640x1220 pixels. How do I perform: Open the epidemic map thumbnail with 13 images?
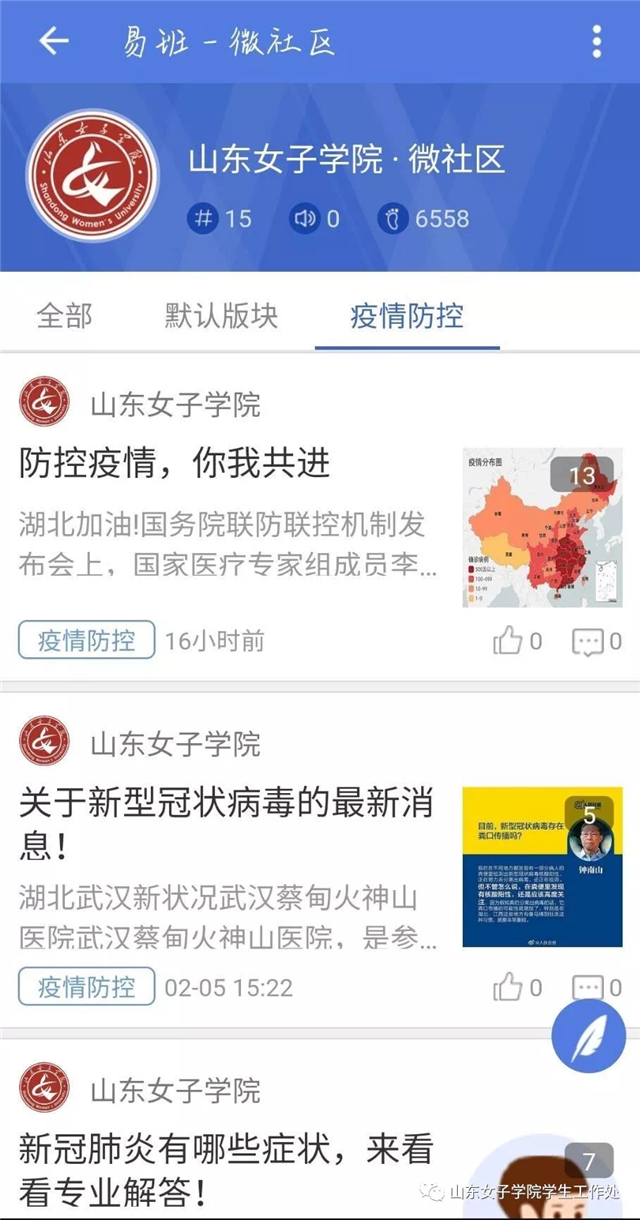pos(542,527)
